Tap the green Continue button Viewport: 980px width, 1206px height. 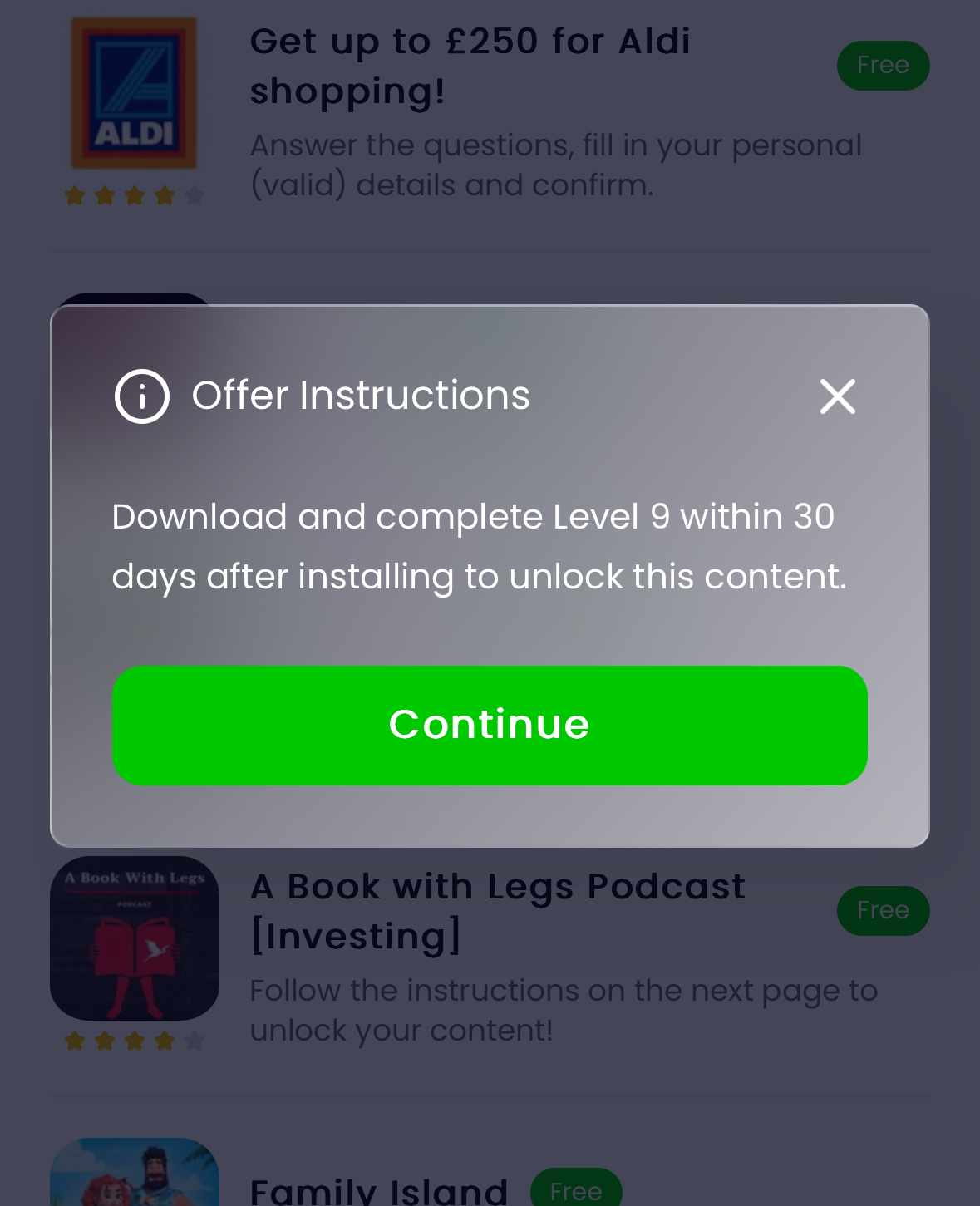(x=490, y=725)
